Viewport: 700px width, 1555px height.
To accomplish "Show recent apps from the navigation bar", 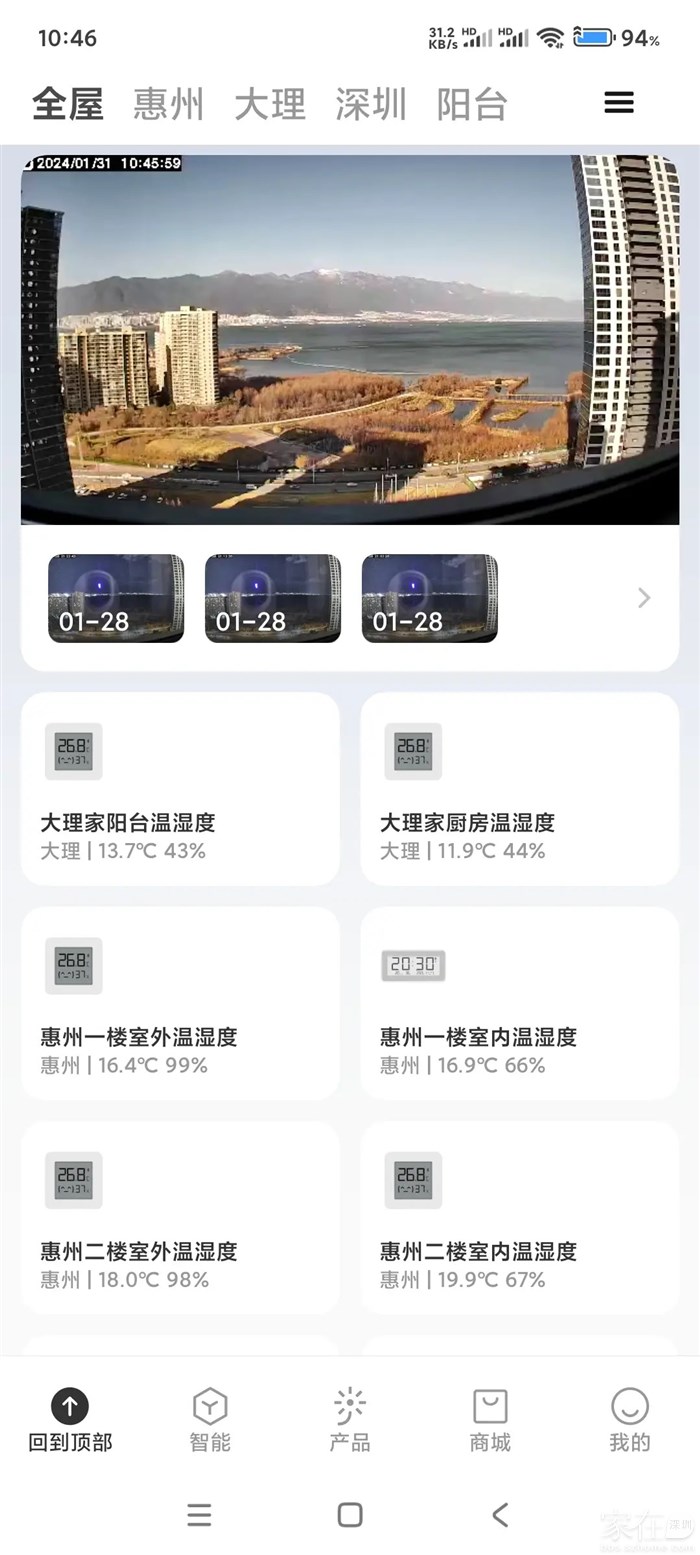I will point(199,1515).
